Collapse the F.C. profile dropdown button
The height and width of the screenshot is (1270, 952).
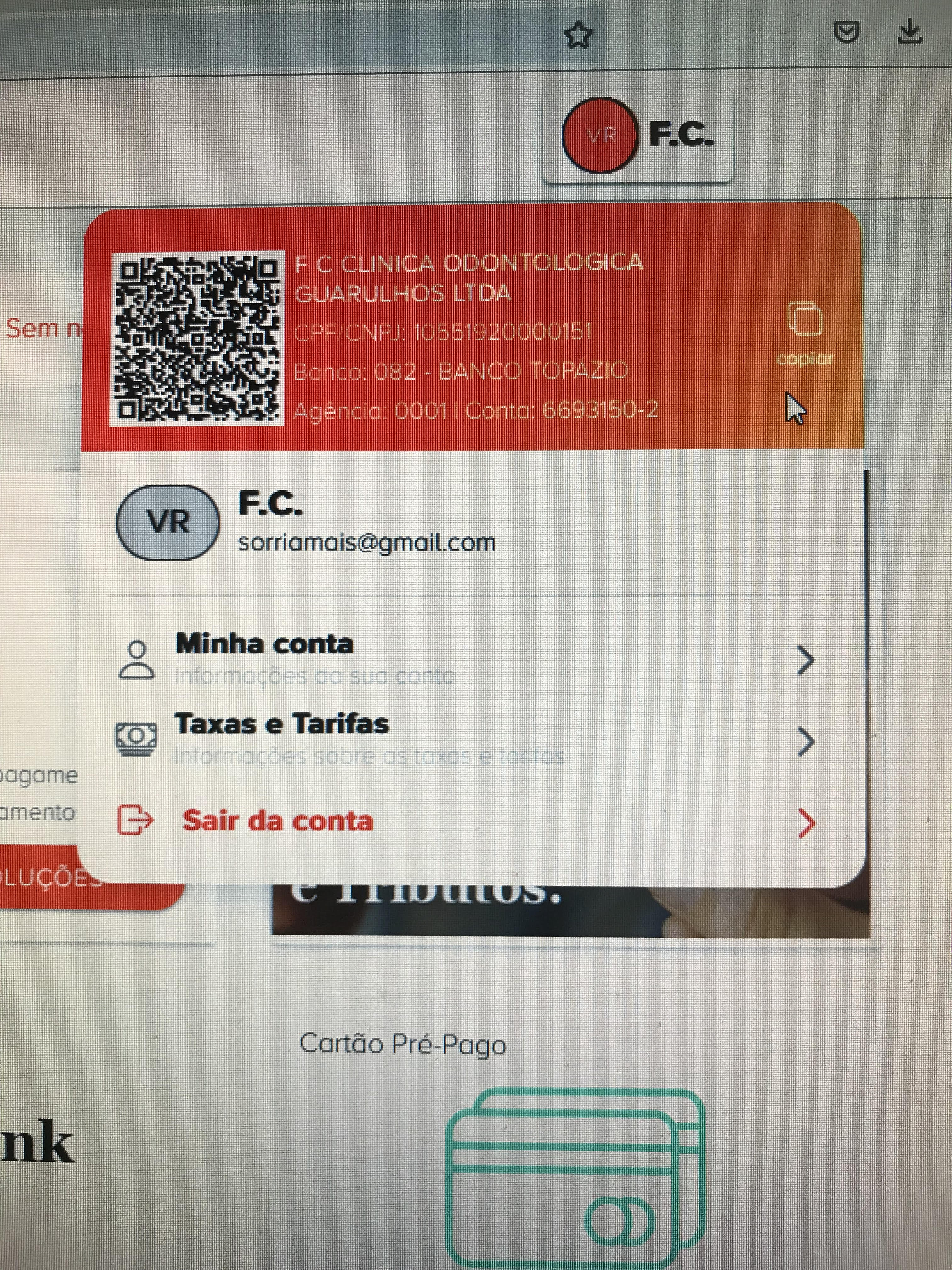pos(637,135)
